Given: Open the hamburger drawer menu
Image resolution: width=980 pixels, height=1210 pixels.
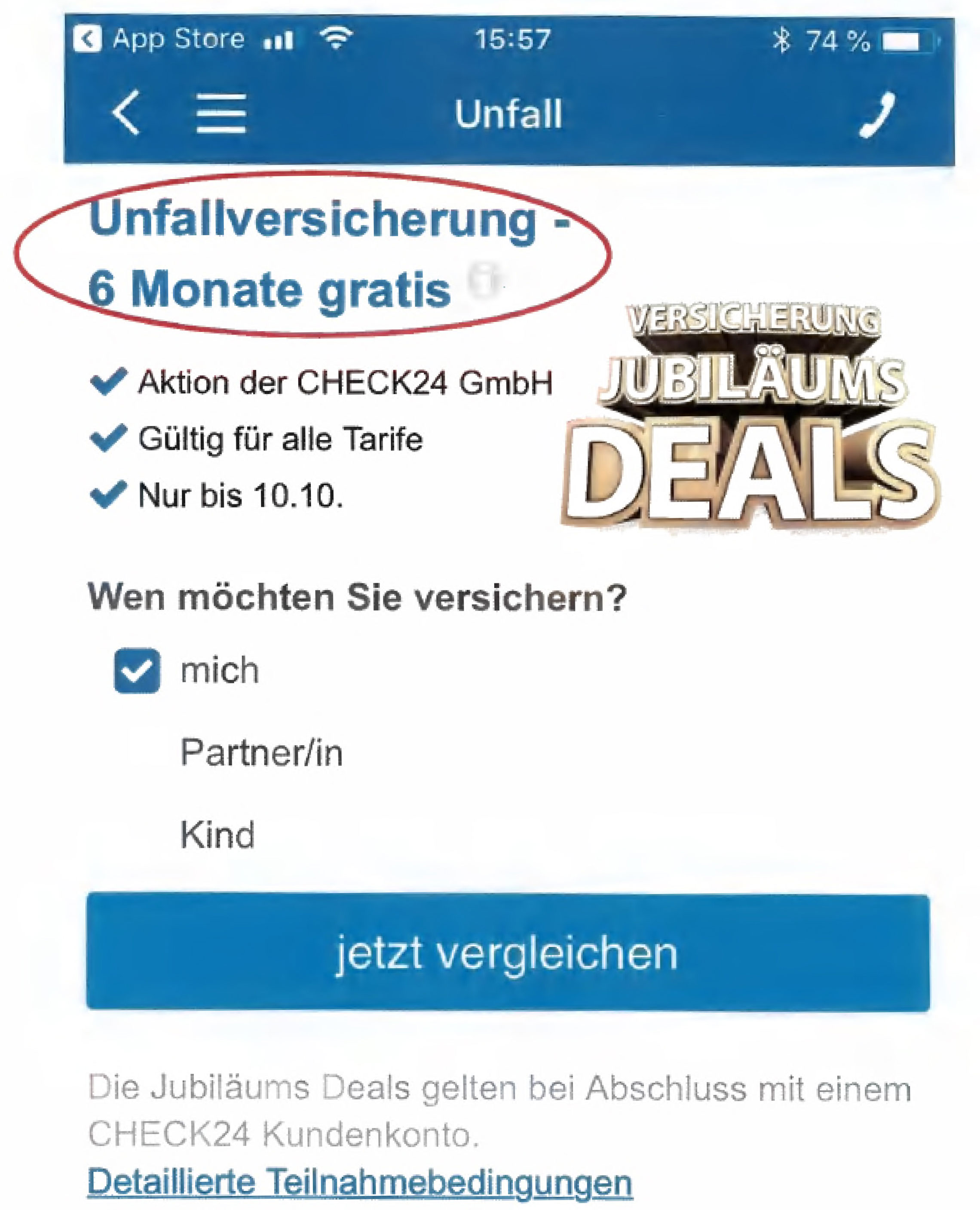Looking at the screenshot, I should [221, 114].
